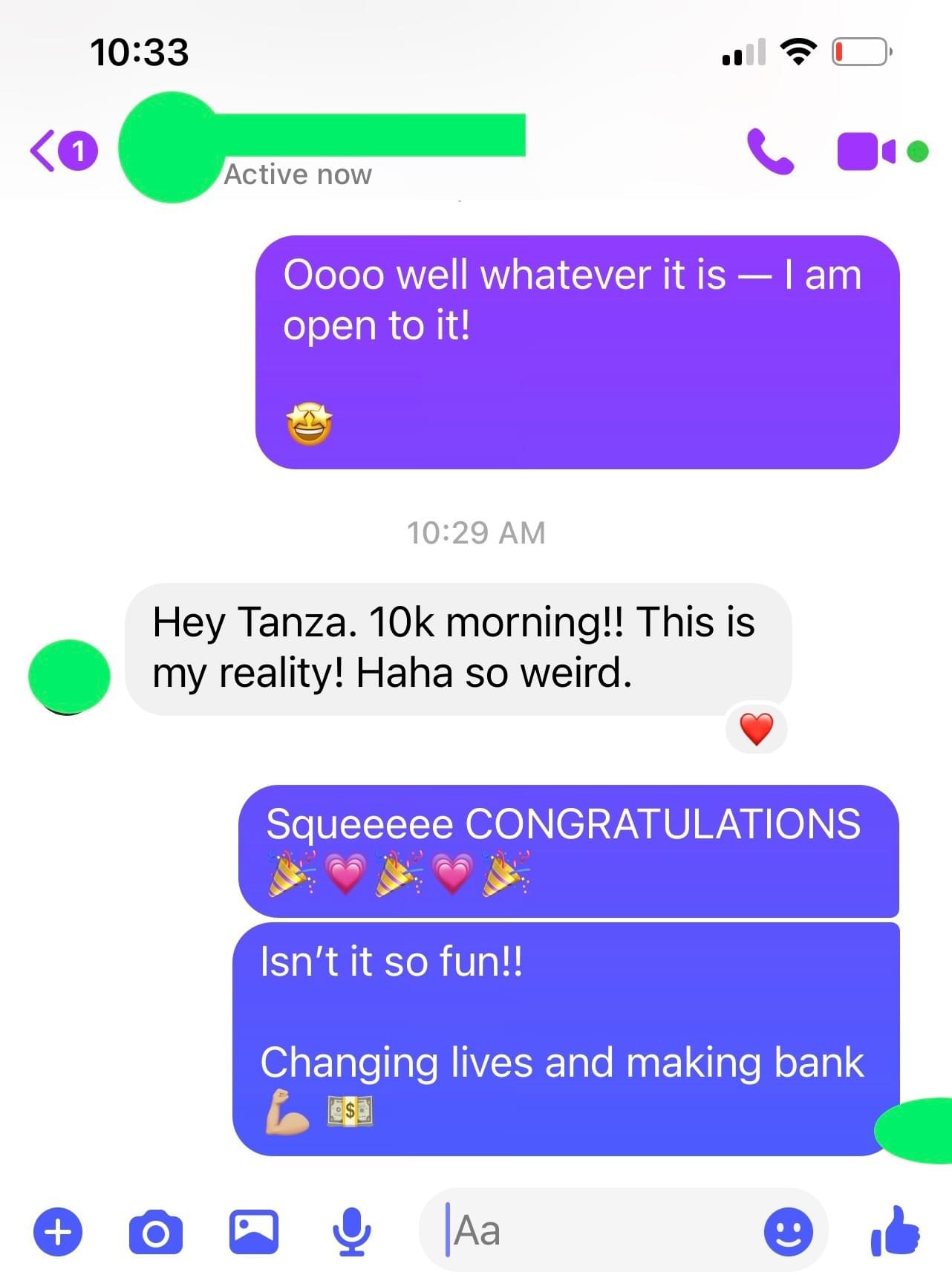Start a video call
This screenshot has width=952, height=1275.
pyautogui.click(x=865, y=151)
